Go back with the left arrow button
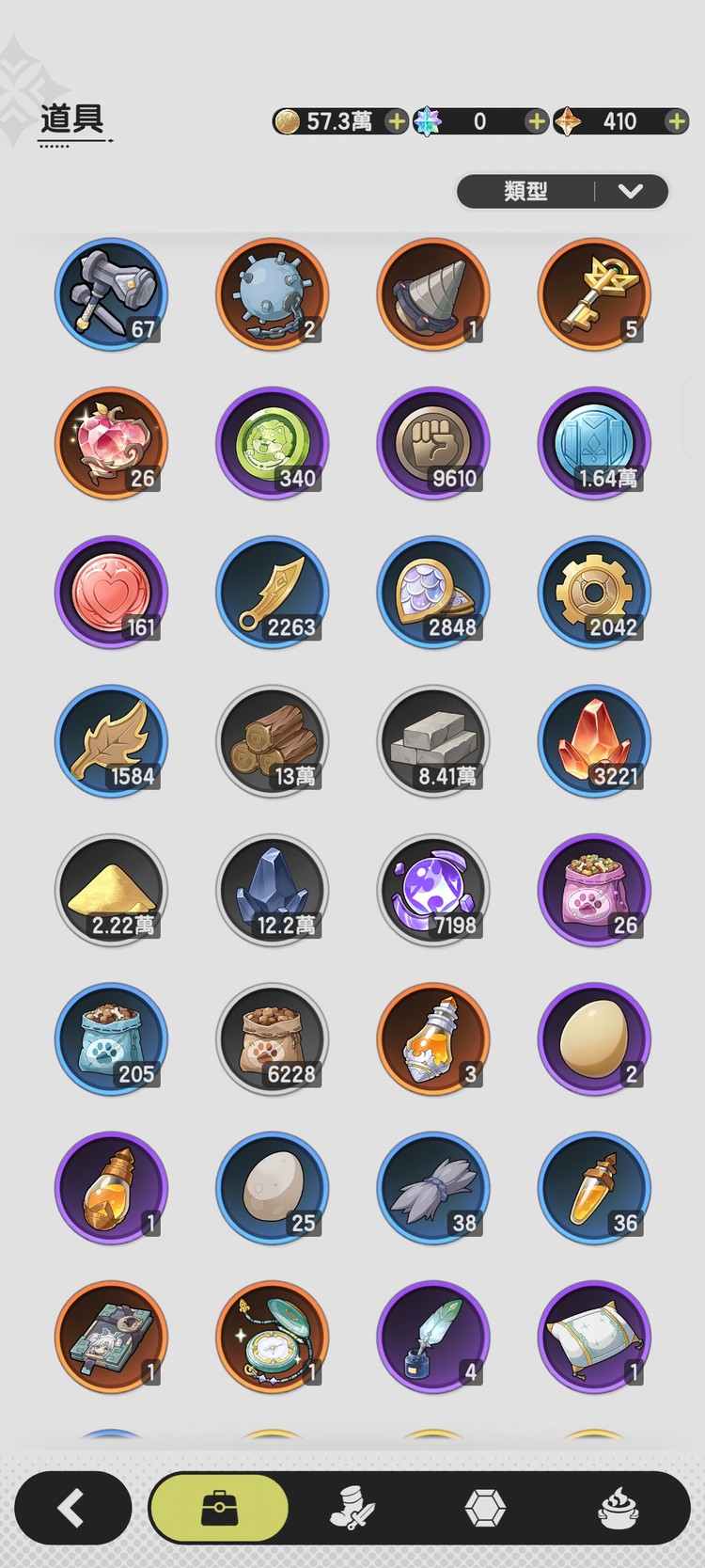 point(72,1508)
